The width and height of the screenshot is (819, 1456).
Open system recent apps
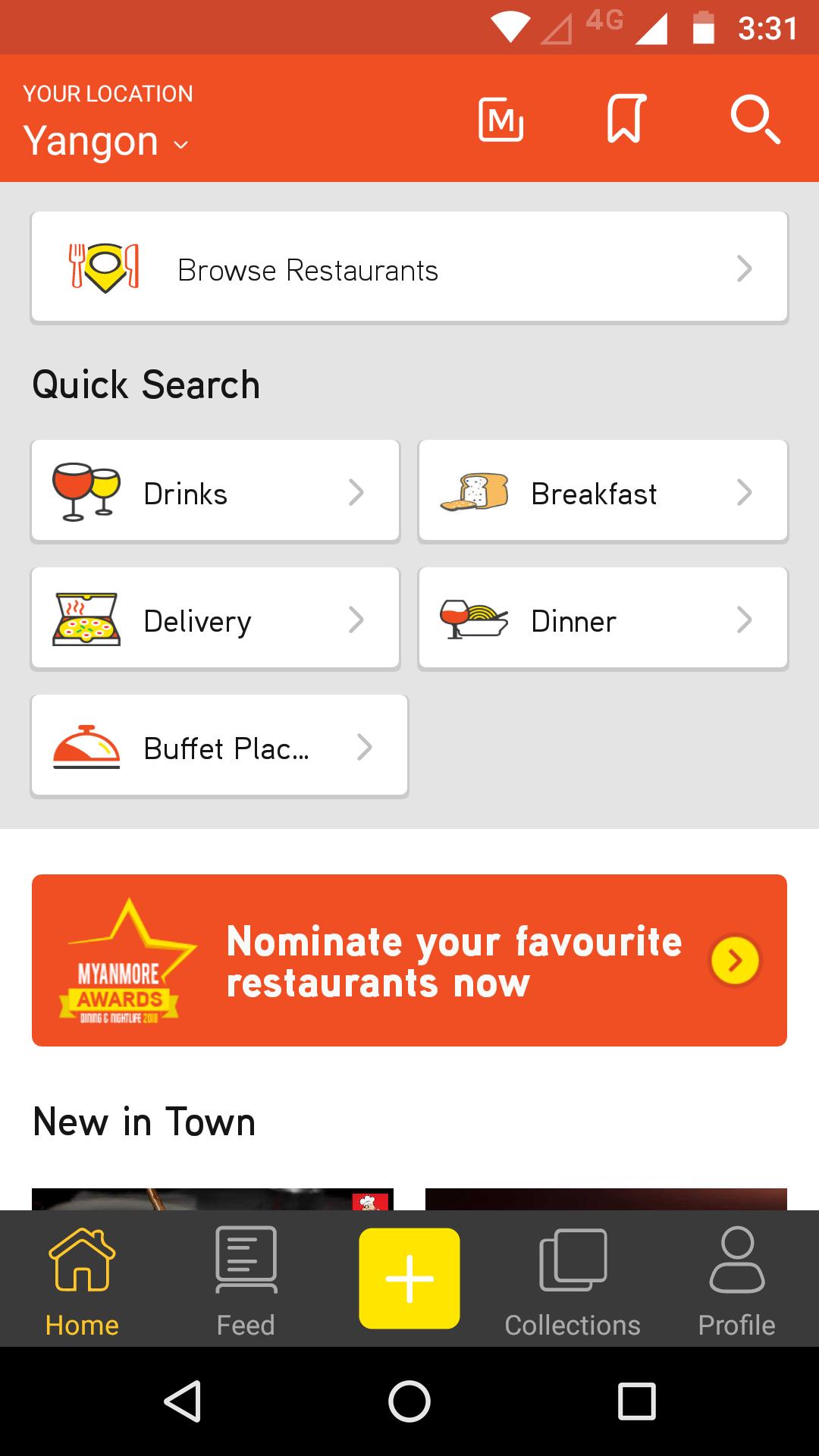[636, 1401]
